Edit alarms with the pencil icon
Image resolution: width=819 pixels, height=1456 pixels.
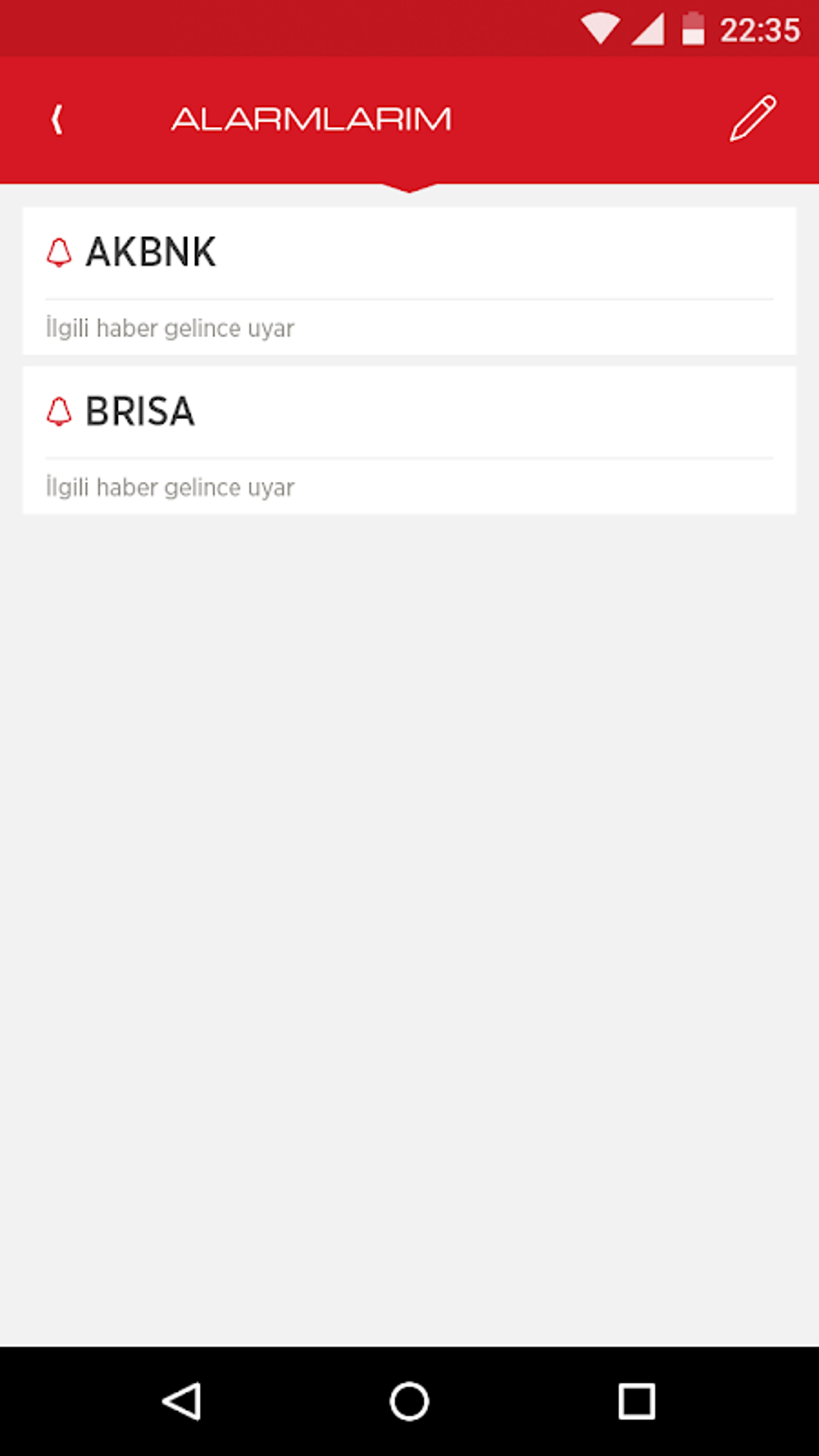[752, 119]
